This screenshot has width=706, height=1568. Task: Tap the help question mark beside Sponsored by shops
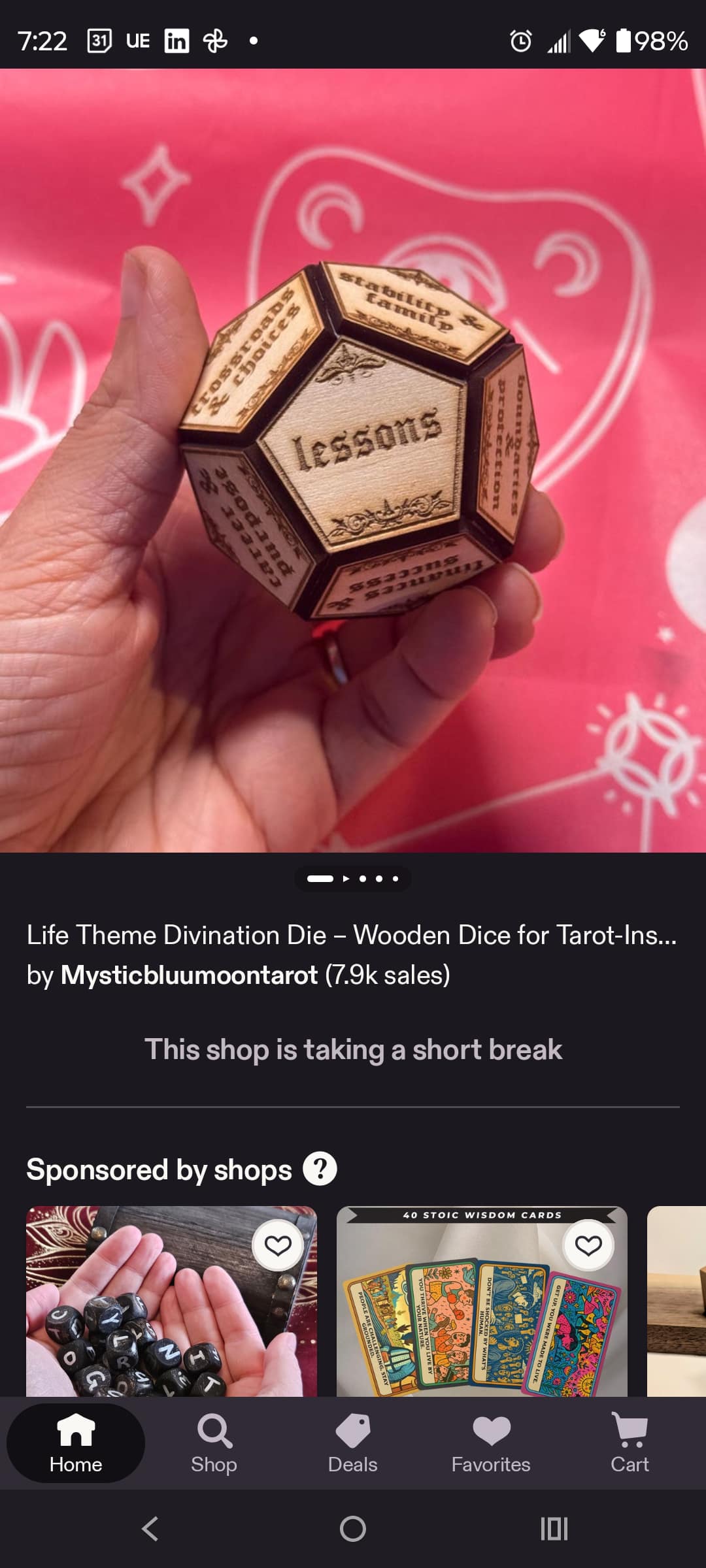point(320,1169)
